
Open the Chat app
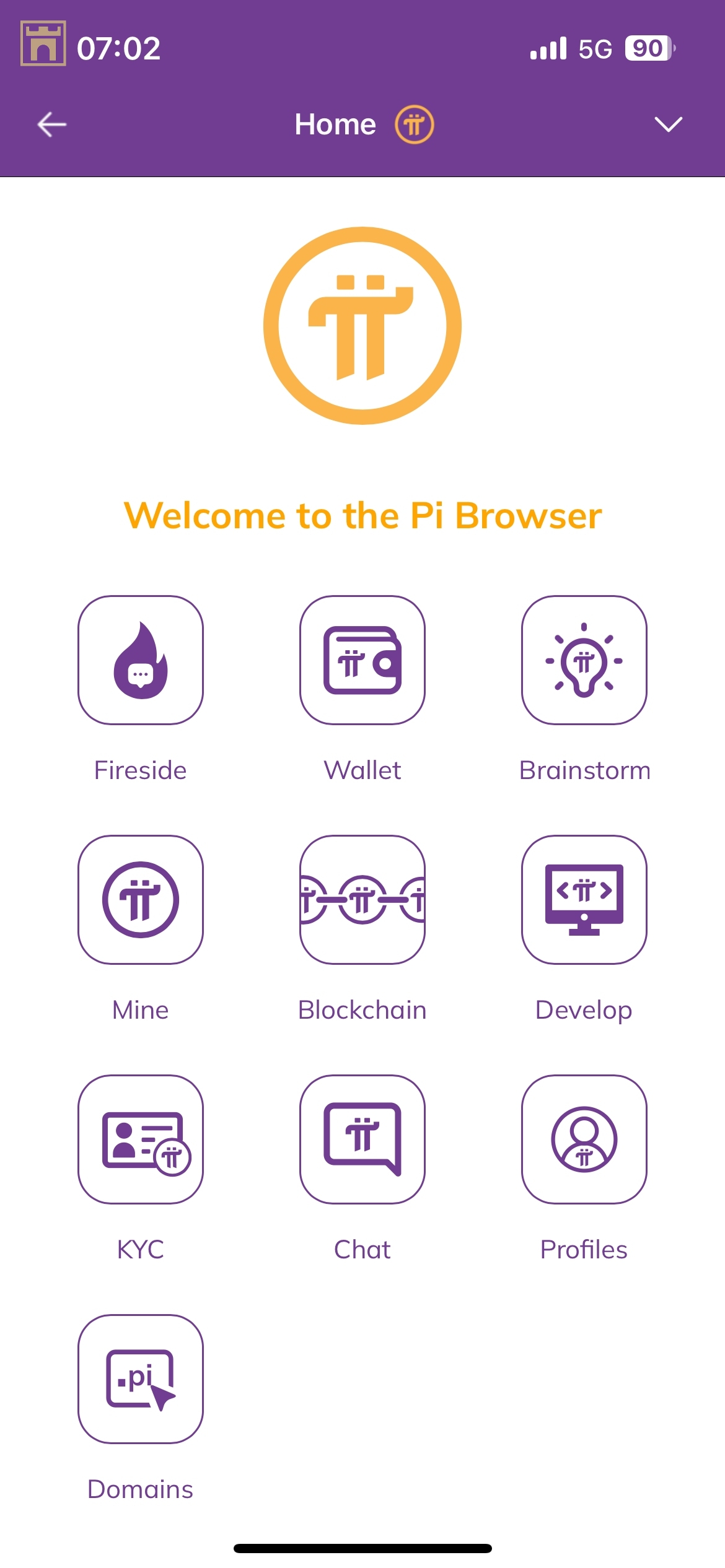coord(362,1139)
